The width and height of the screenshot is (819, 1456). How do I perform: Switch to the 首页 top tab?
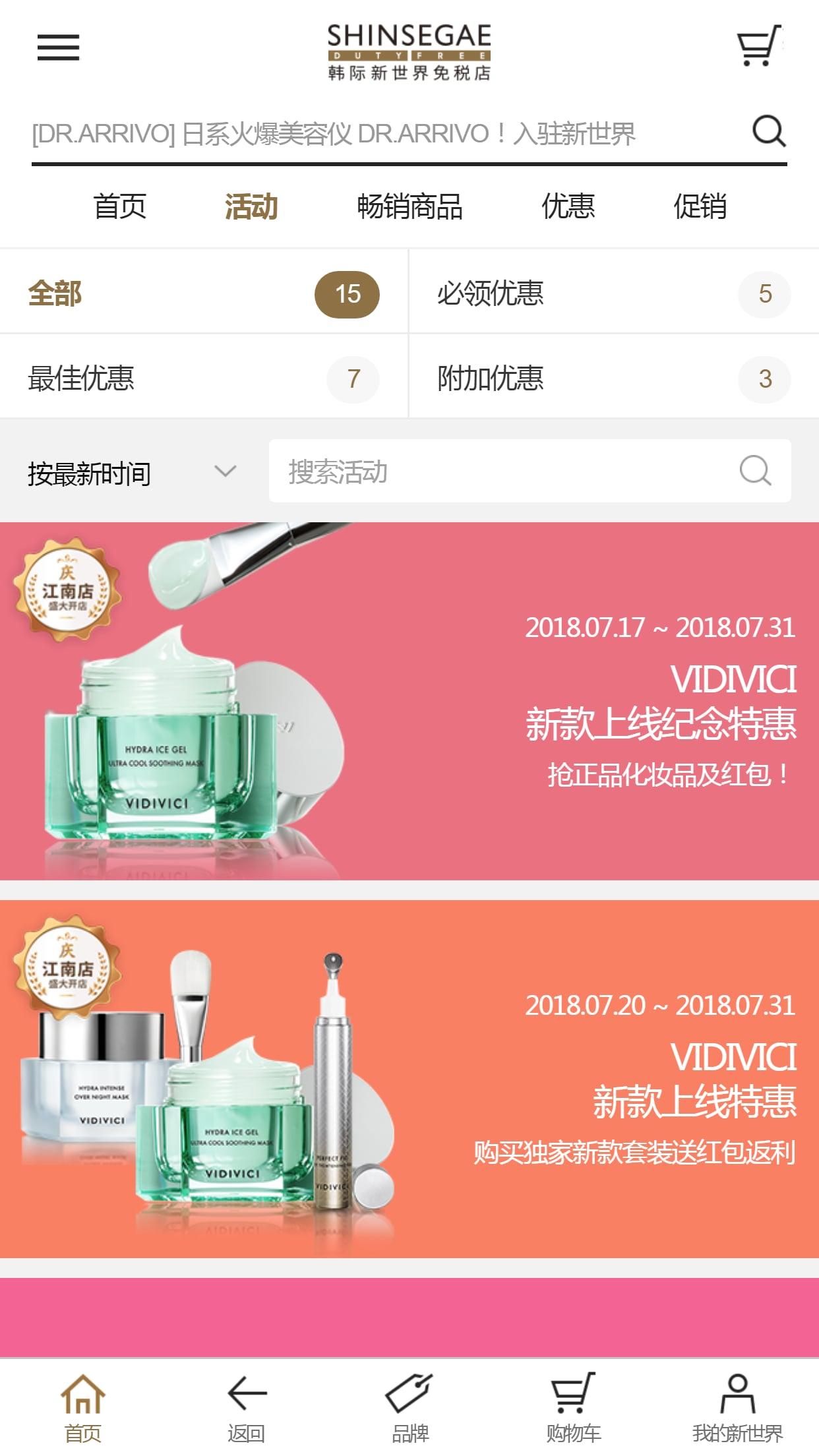point(119,206)
